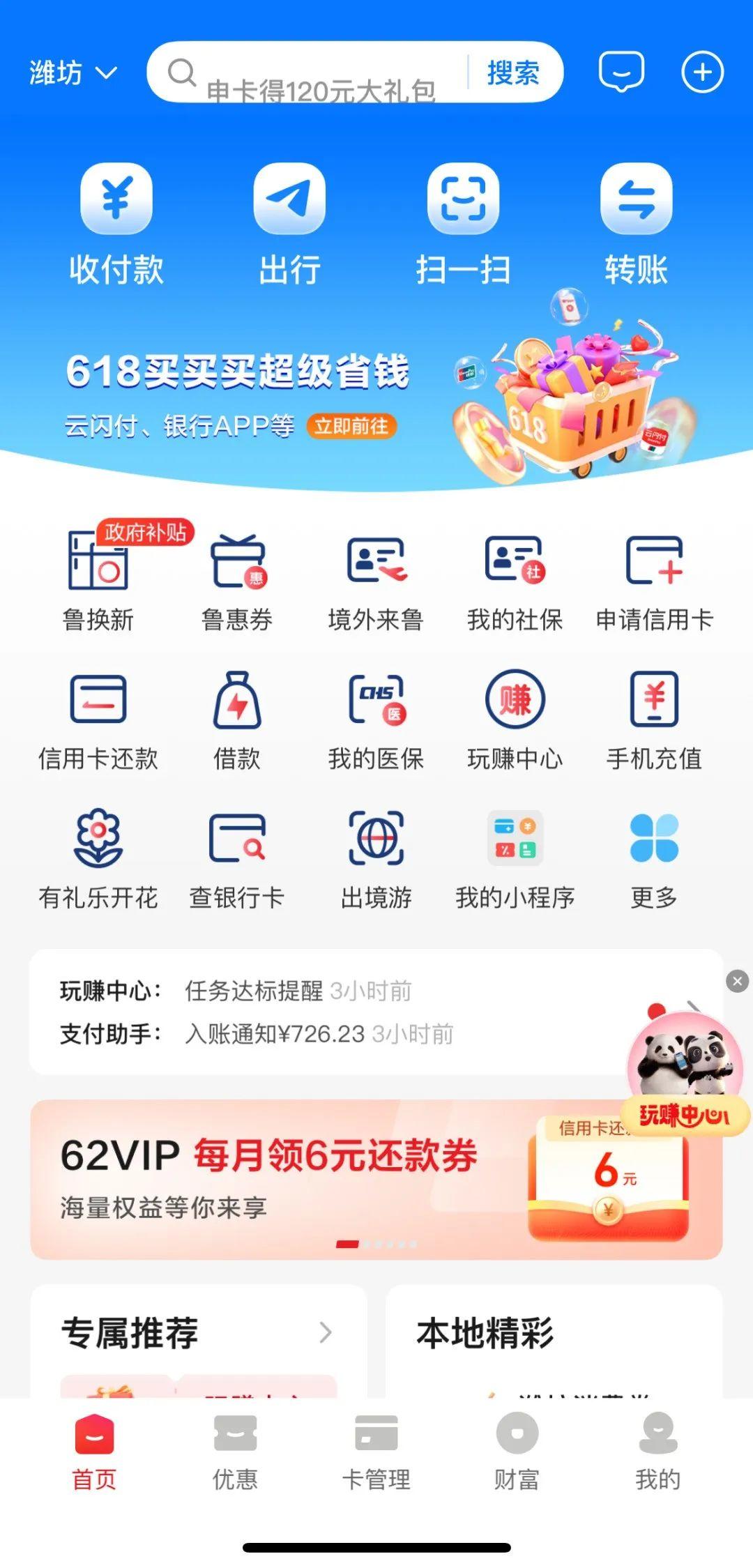Tap the 搜索 button
Screen dimensions: 753x1568
513,73
